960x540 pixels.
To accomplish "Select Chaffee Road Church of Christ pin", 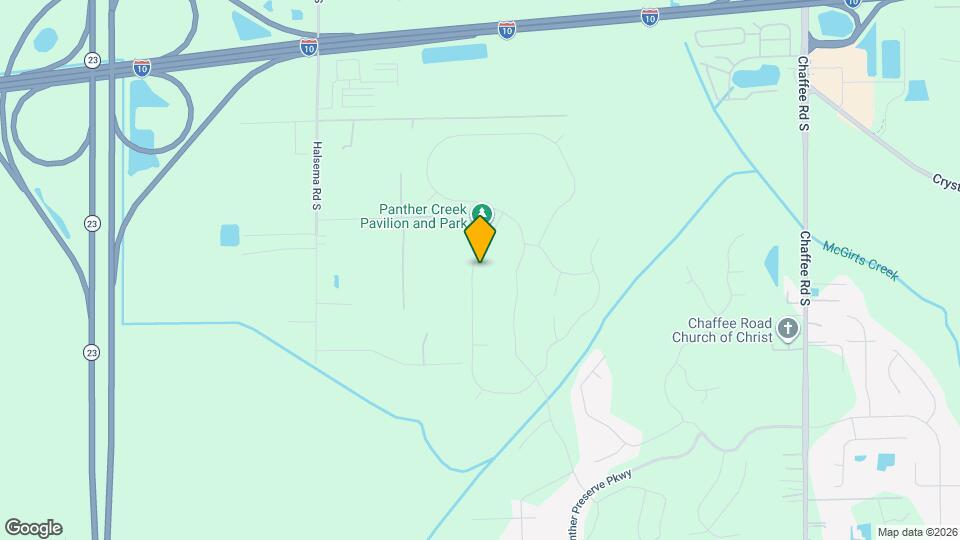I will tap(789, 329).
